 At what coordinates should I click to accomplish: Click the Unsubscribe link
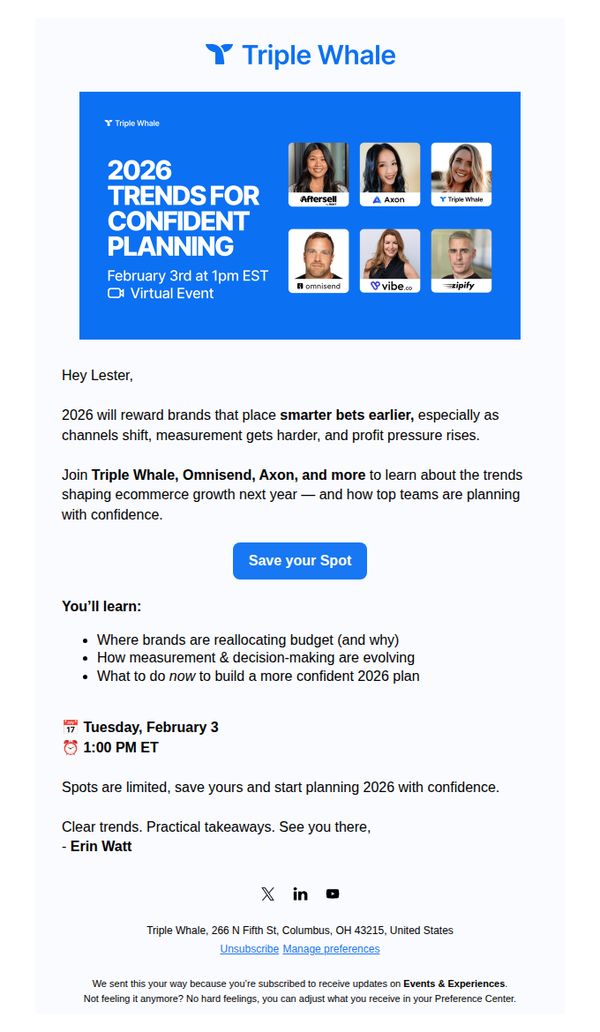[249, 949]
